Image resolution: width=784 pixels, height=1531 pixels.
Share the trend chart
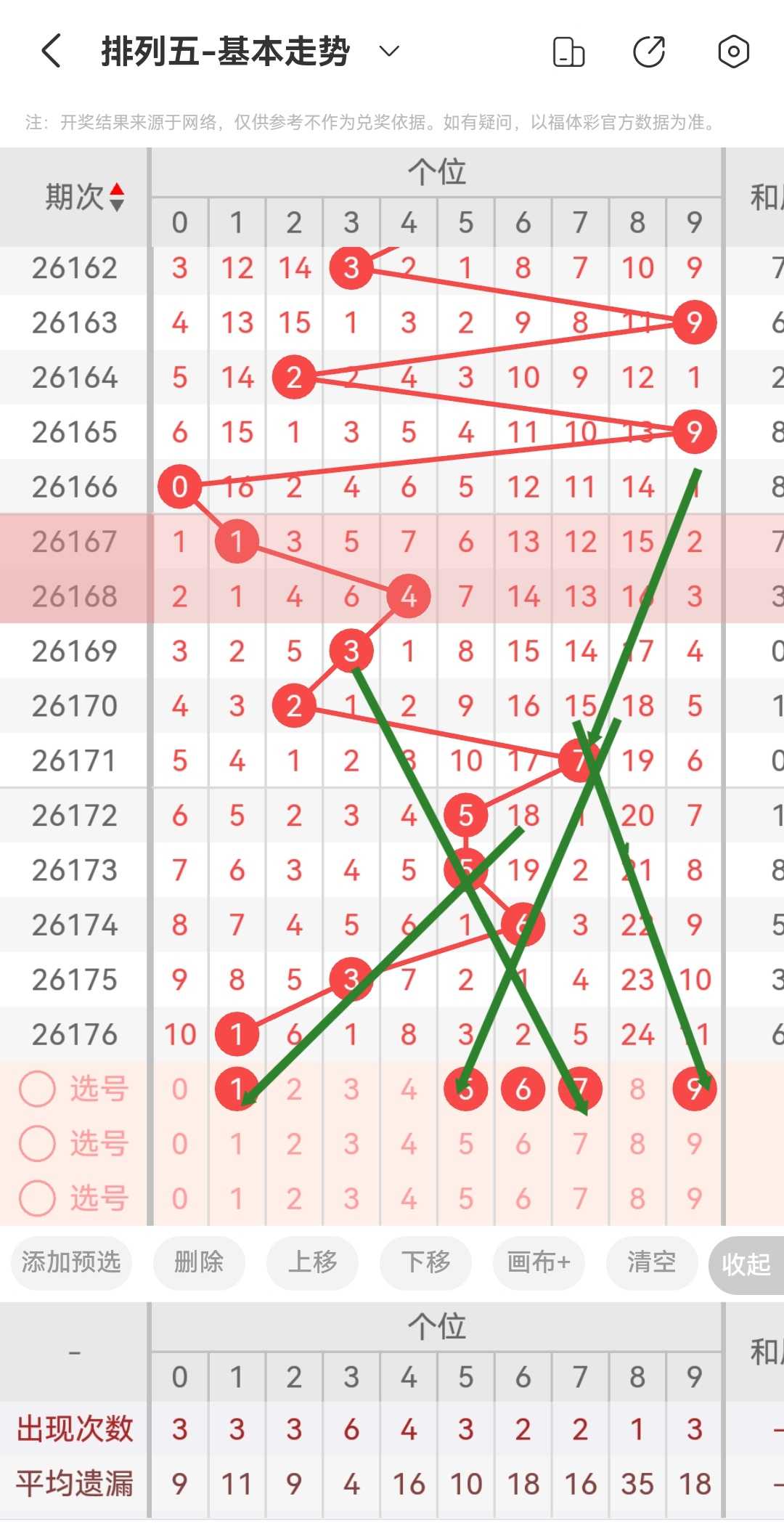click(x=649, y=52)
